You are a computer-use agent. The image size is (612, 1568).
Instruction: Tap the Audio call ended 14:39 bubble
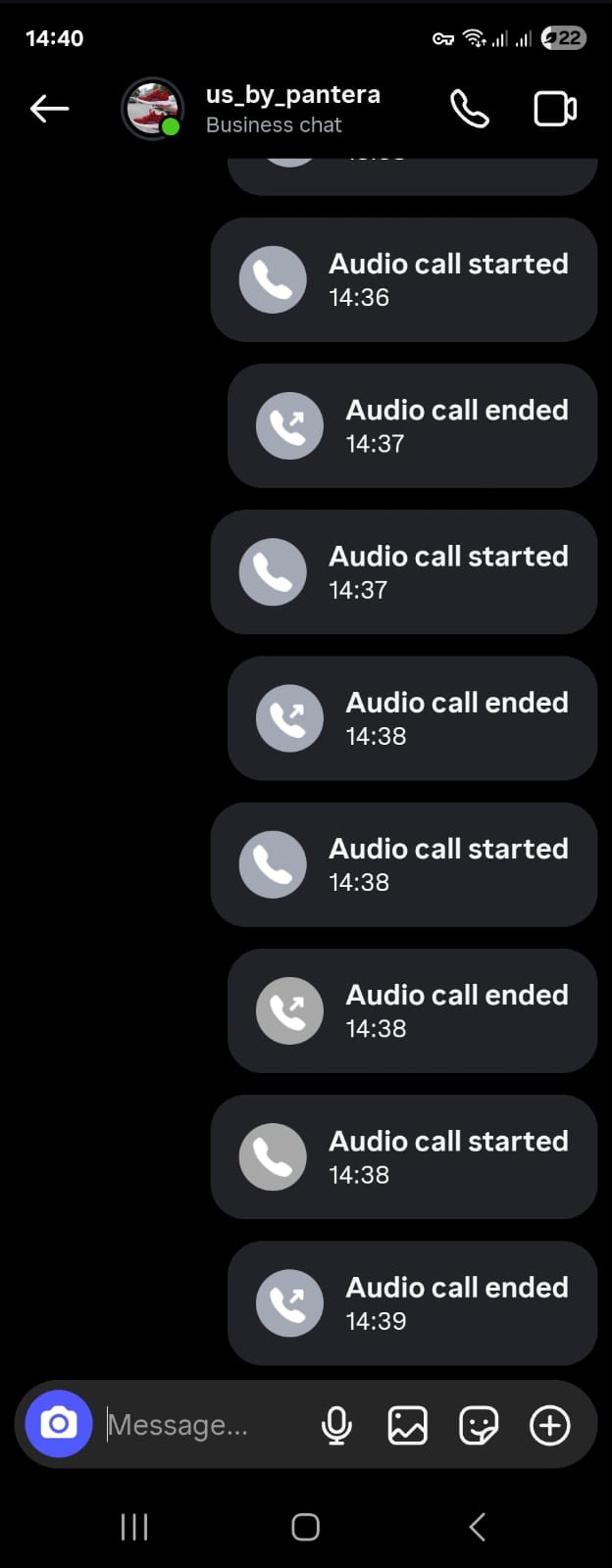(412, 1302)
